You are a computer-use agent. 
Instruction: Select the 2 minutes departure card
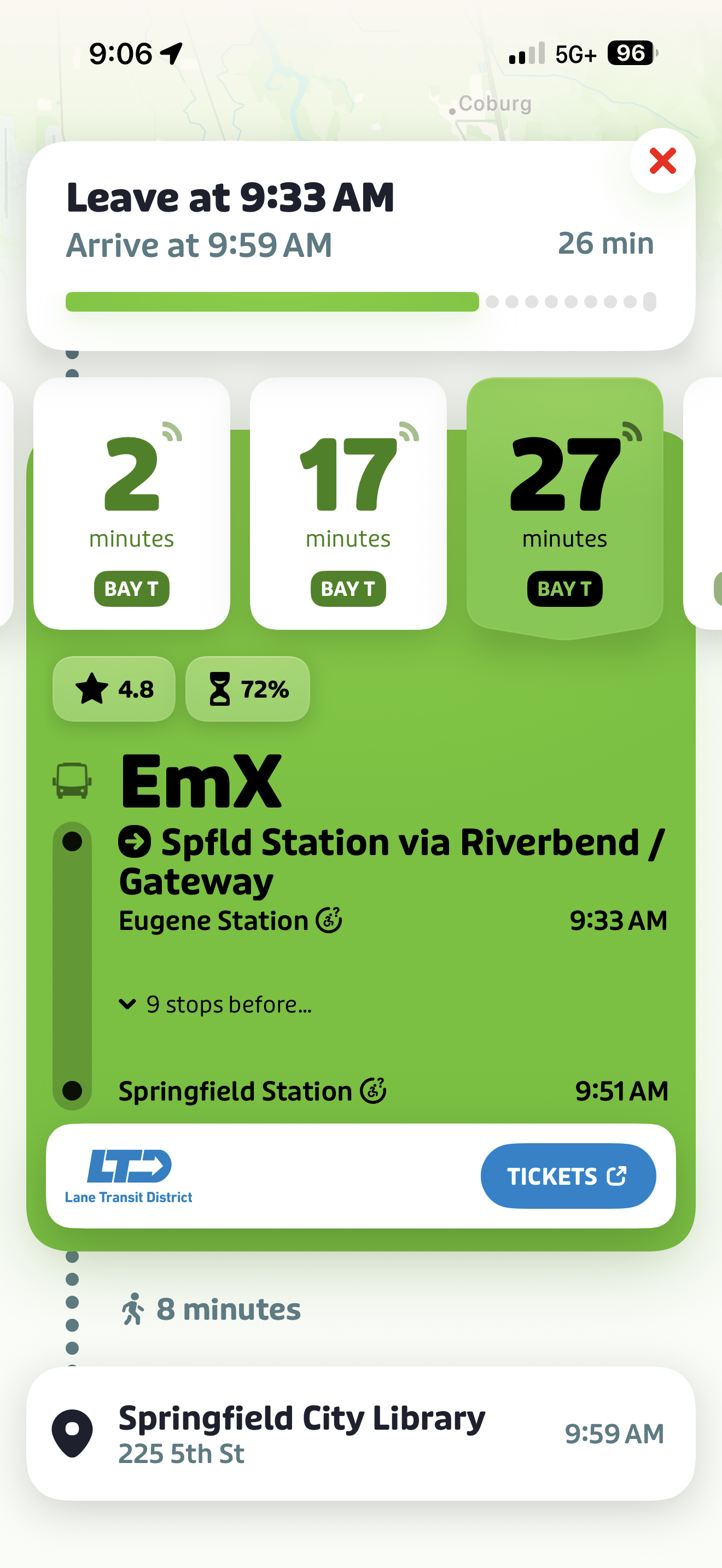click(131, 502)
